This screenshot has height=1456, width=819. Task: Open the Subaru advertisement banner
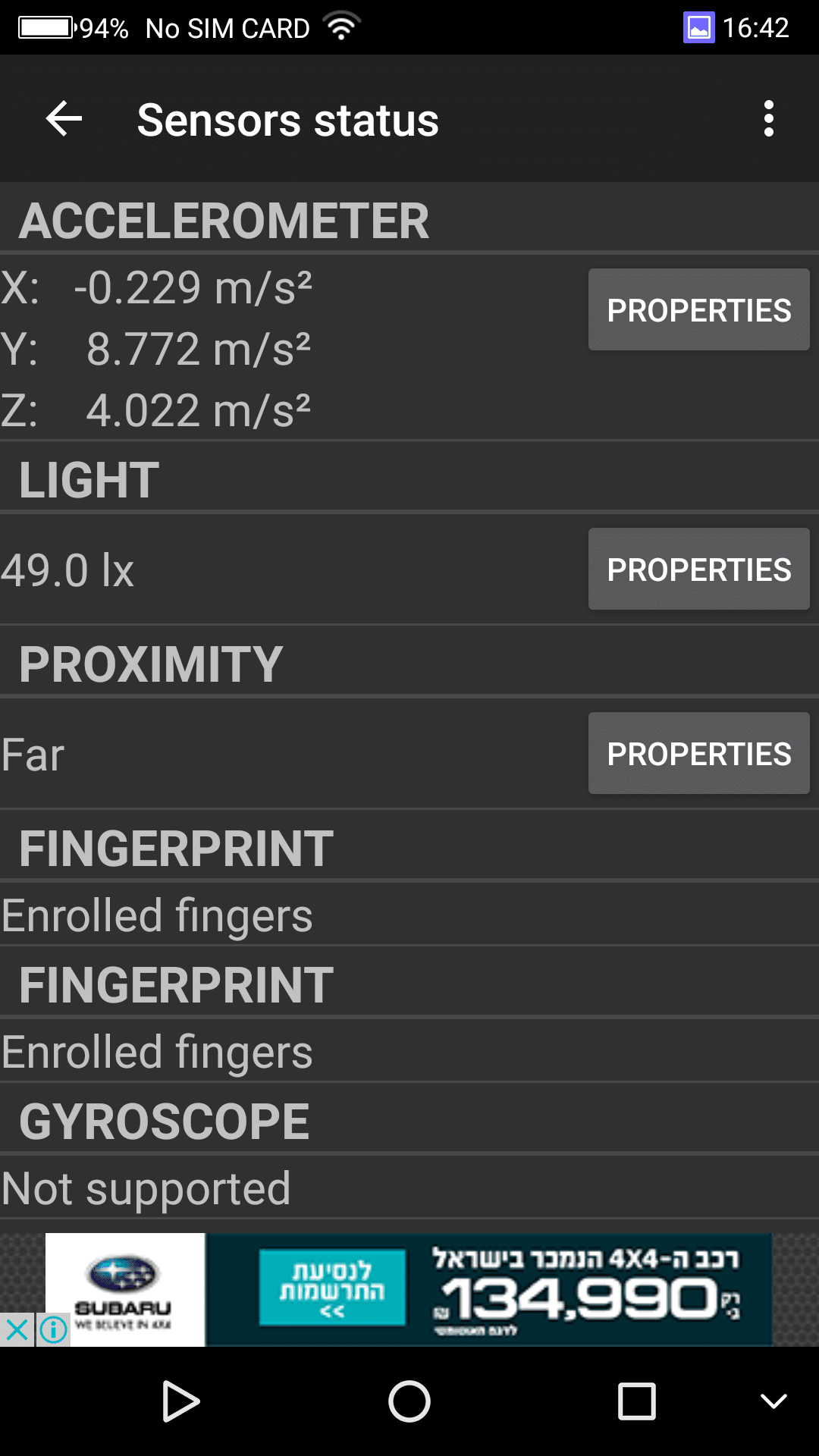485,1289
